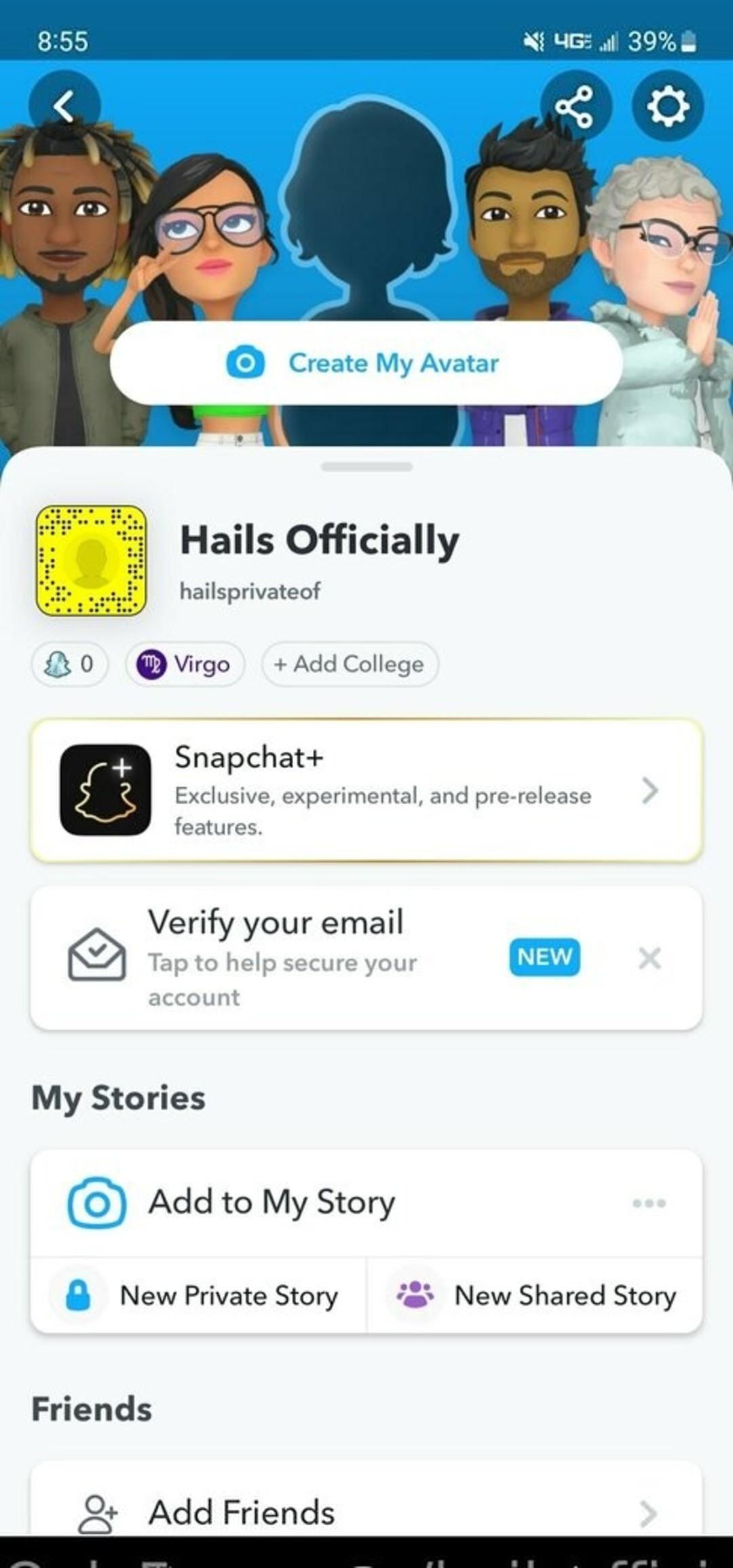
Task: Create a New Private Story
Action: point(198,1295)
